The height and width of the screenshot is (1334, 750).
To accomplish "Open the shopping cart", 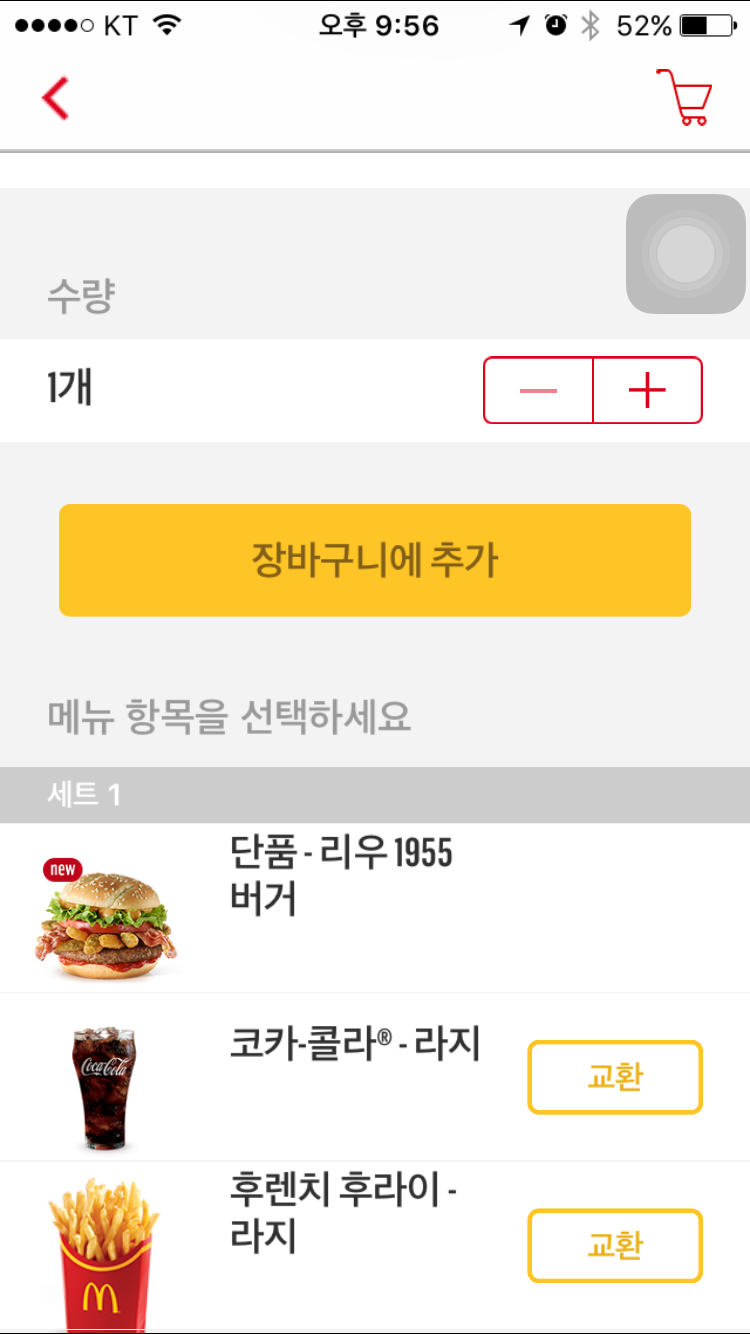I will pyautogui.click(x=684, y=97).
